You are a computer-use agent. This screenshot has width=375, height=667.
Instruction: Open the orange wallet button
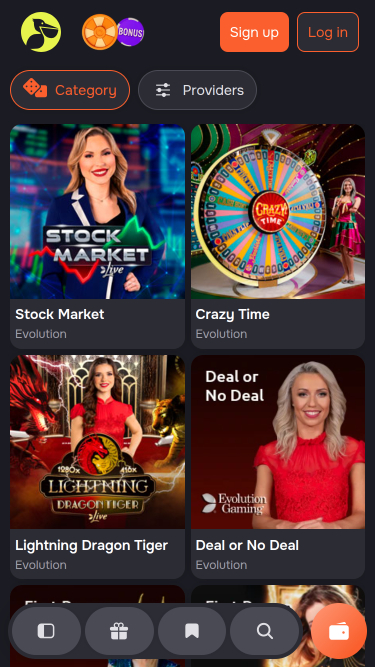[339, 631]
